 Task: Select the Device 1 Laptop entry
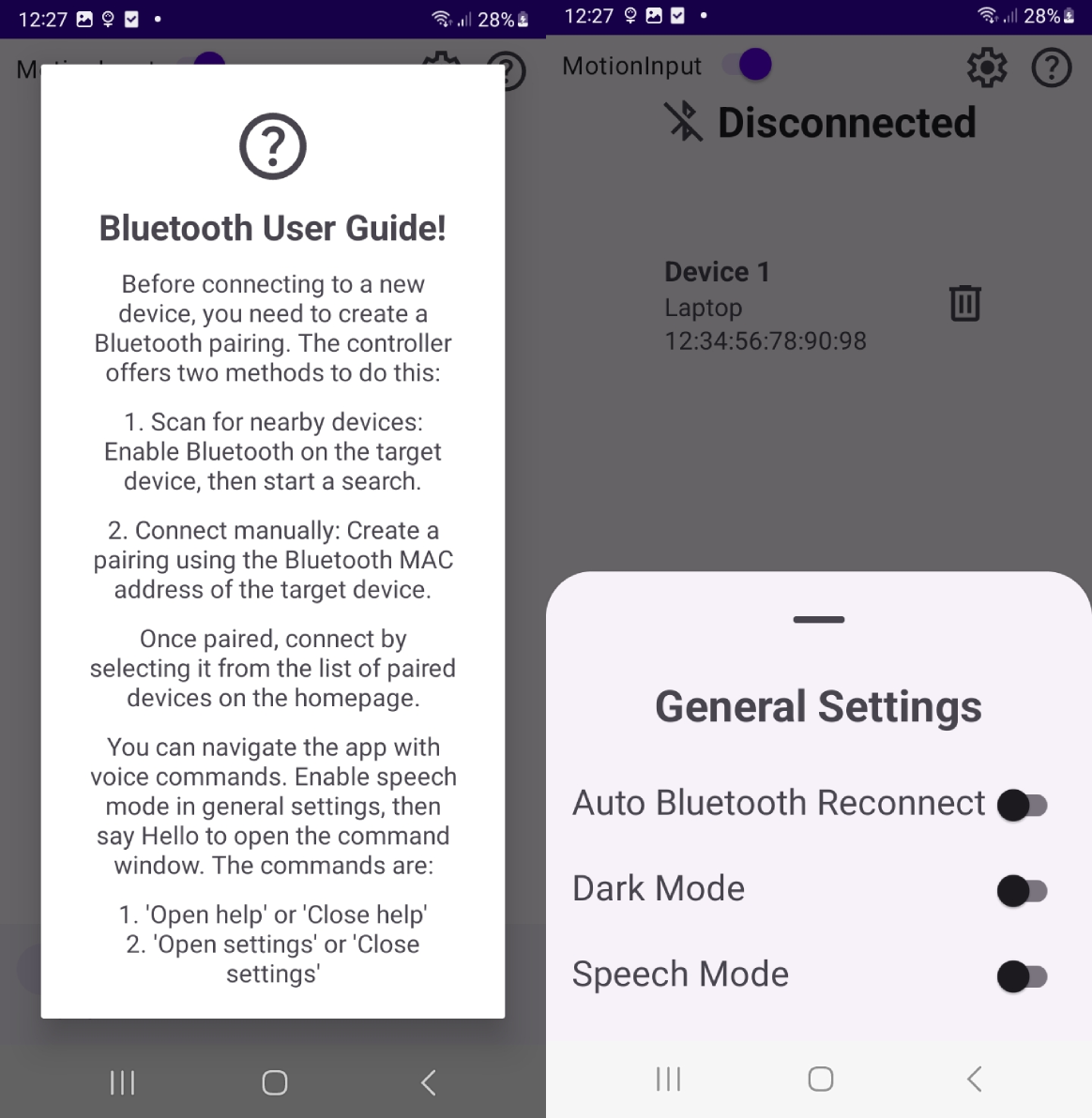765,307
